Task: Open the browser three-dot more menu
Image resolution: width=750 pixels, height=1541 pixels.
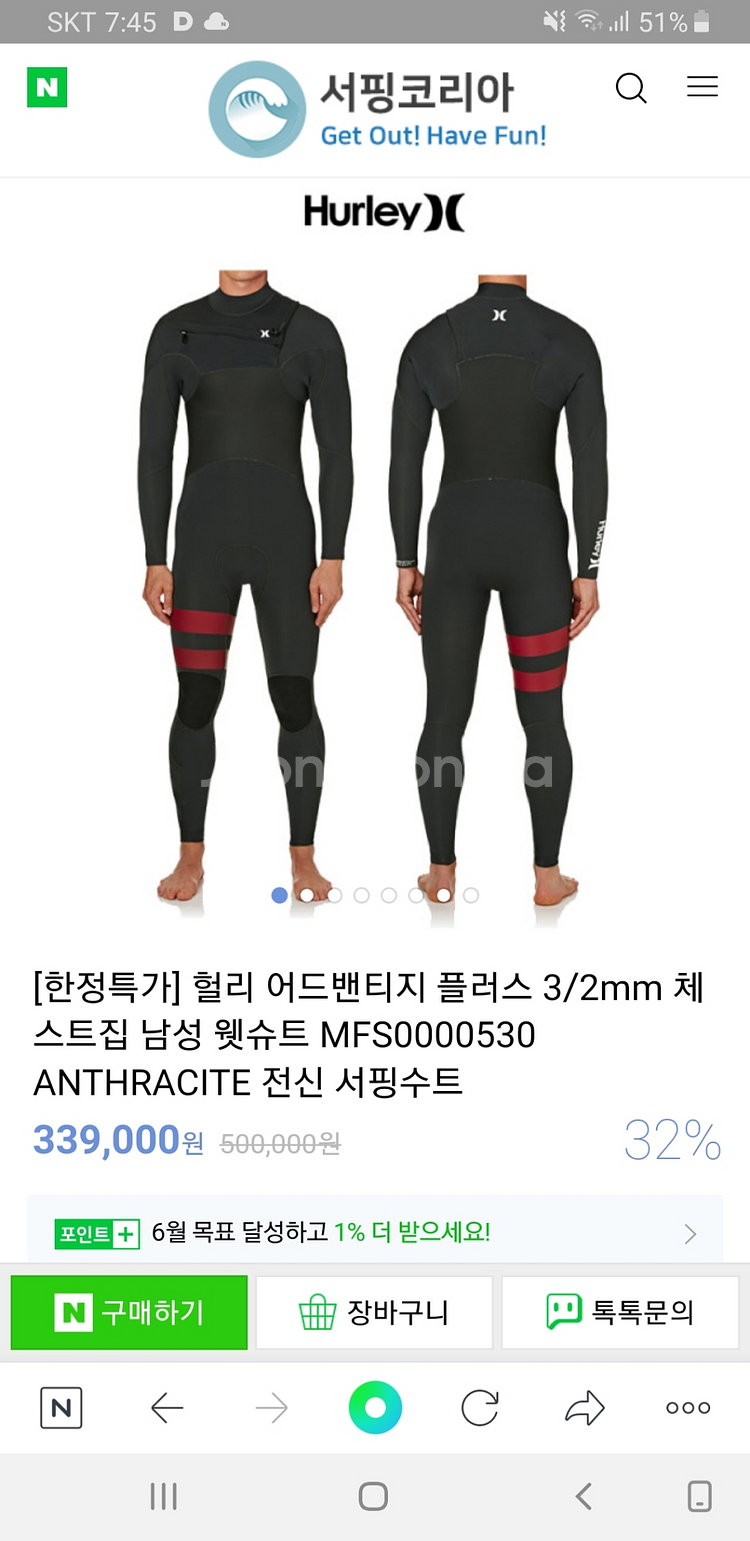Action: [x=688, y=1408]
